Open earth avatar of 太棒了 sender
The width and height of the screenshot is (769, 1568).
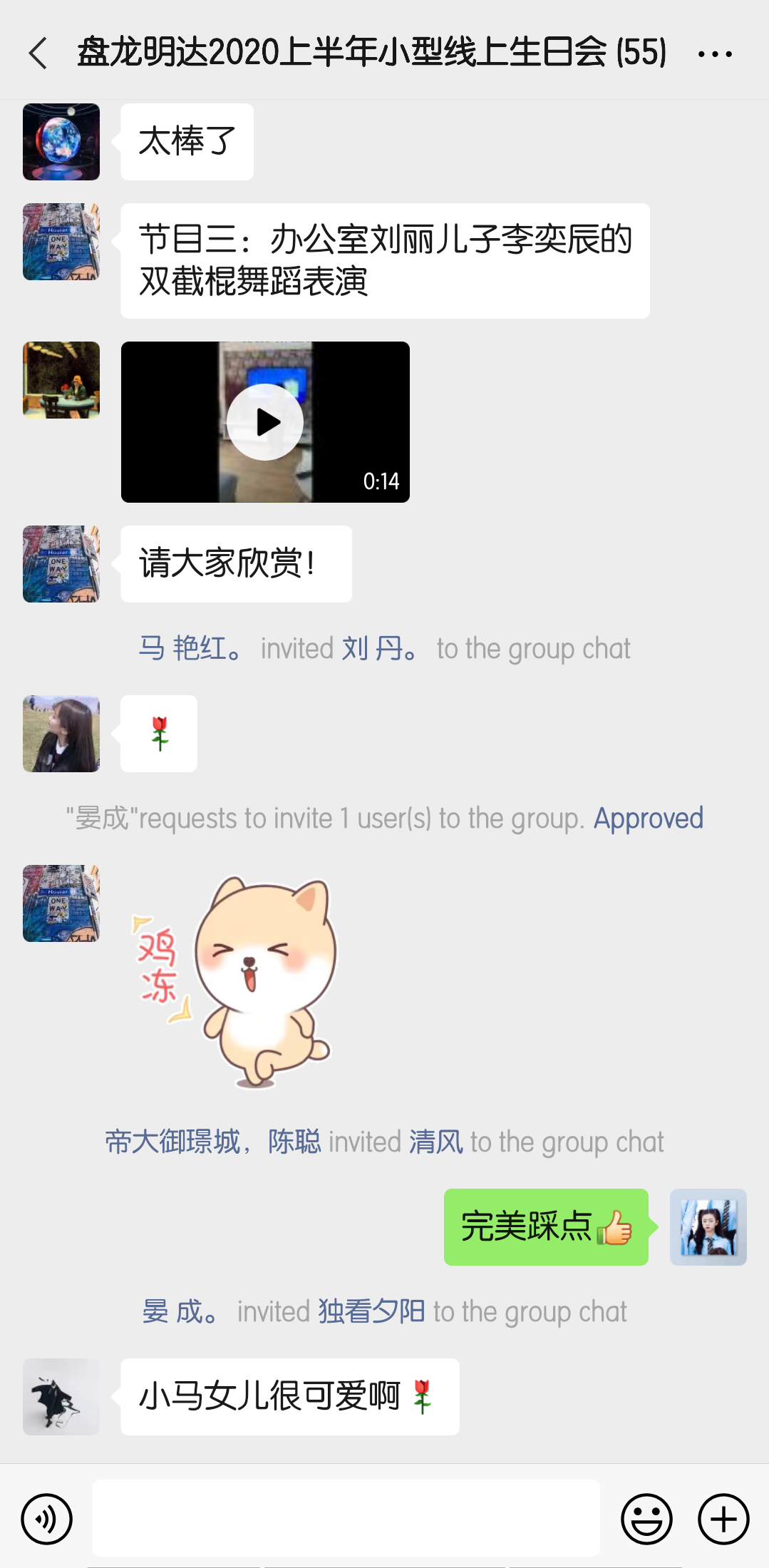coord(61,142)
